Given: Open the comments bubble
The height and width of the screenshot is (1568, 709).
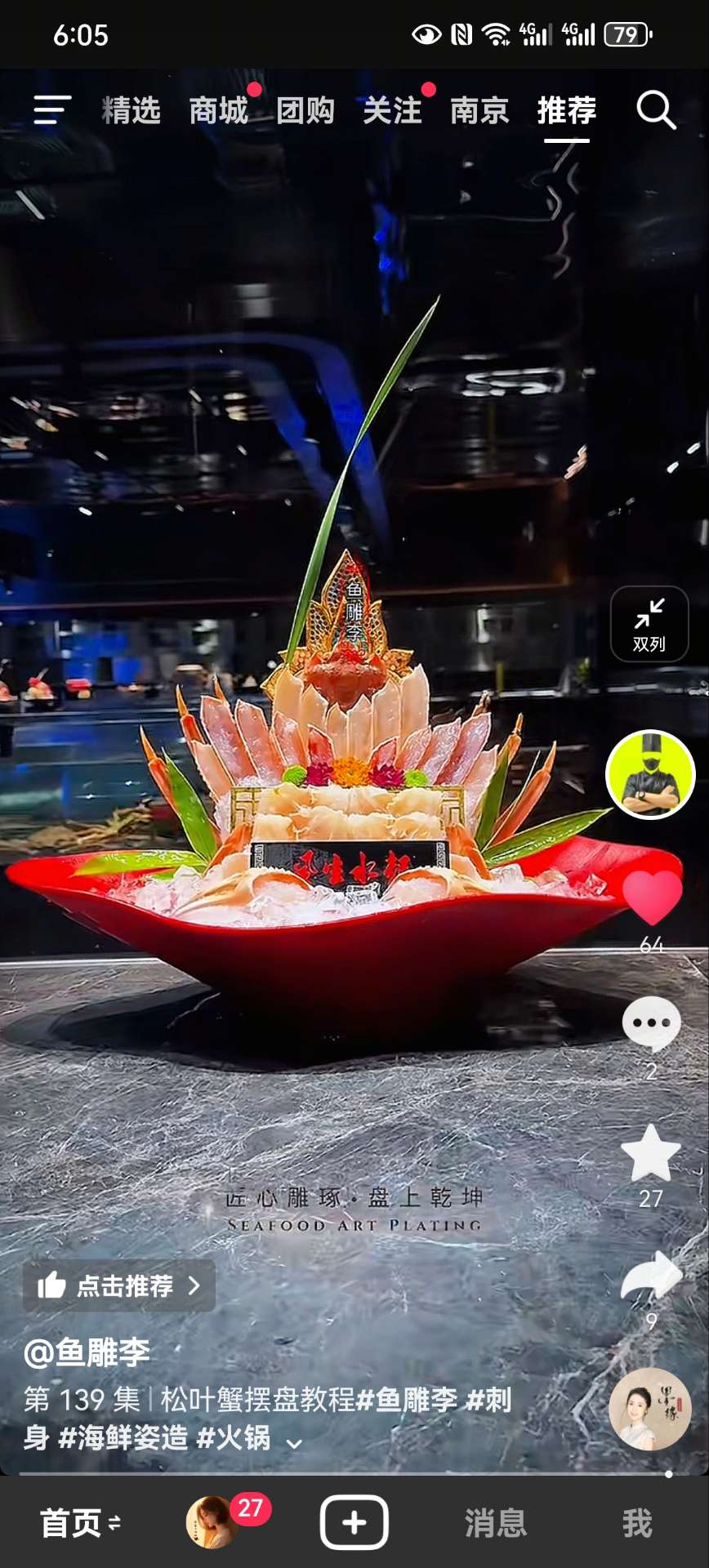Looking at the screenshot, I should point(651,1023).
